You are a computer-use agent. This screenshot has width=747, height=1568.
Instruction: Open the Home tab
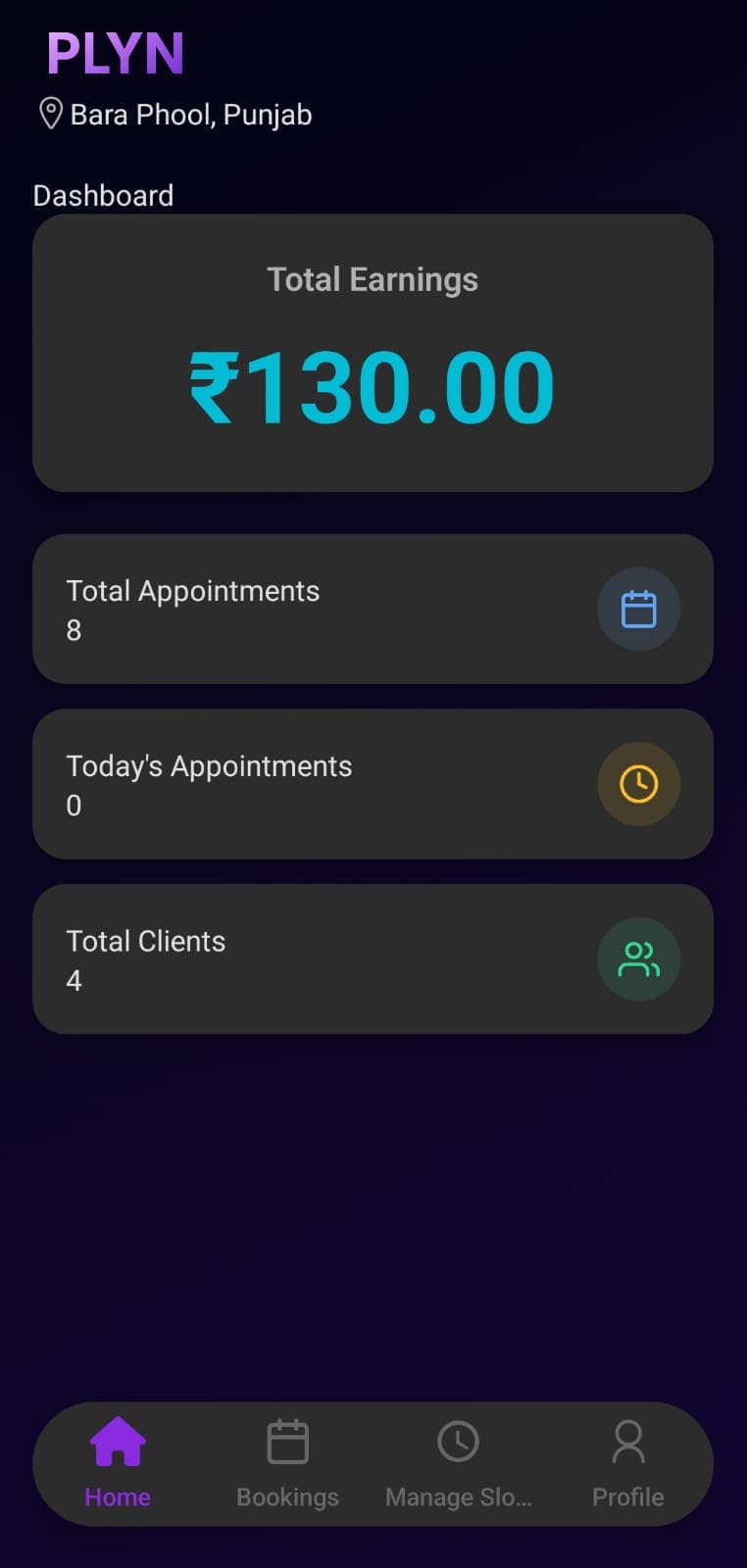118,1465
